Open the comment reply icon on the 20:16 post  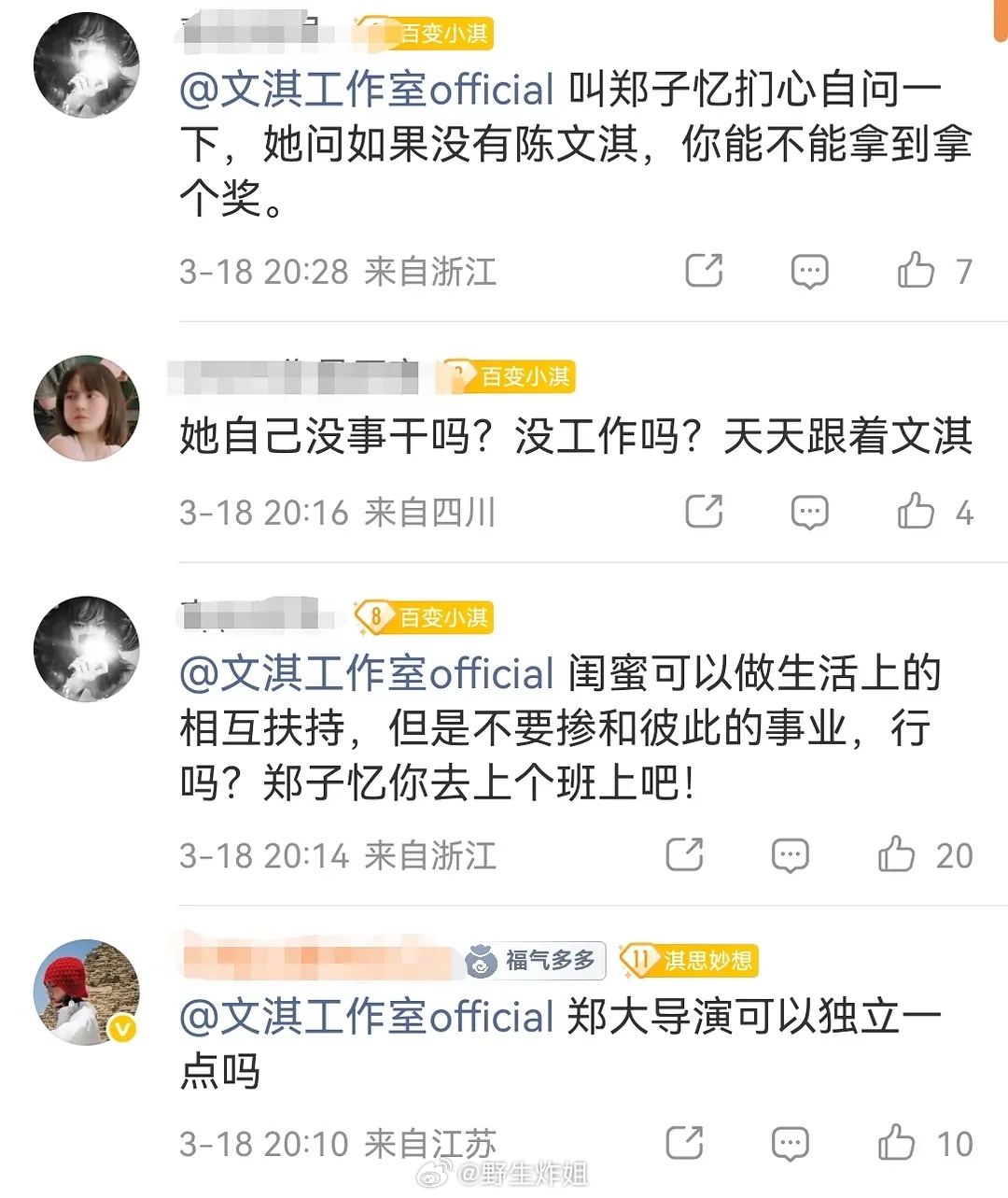point(808,512)
